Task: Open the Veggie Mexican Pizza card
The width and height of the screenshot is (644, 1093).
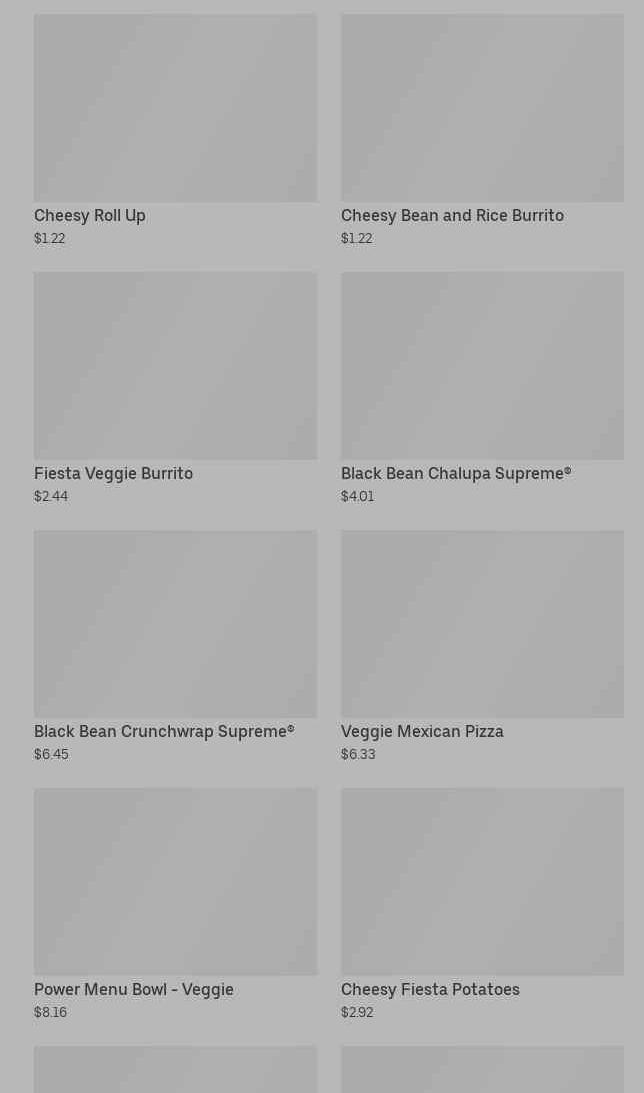Action: (482, 646)
